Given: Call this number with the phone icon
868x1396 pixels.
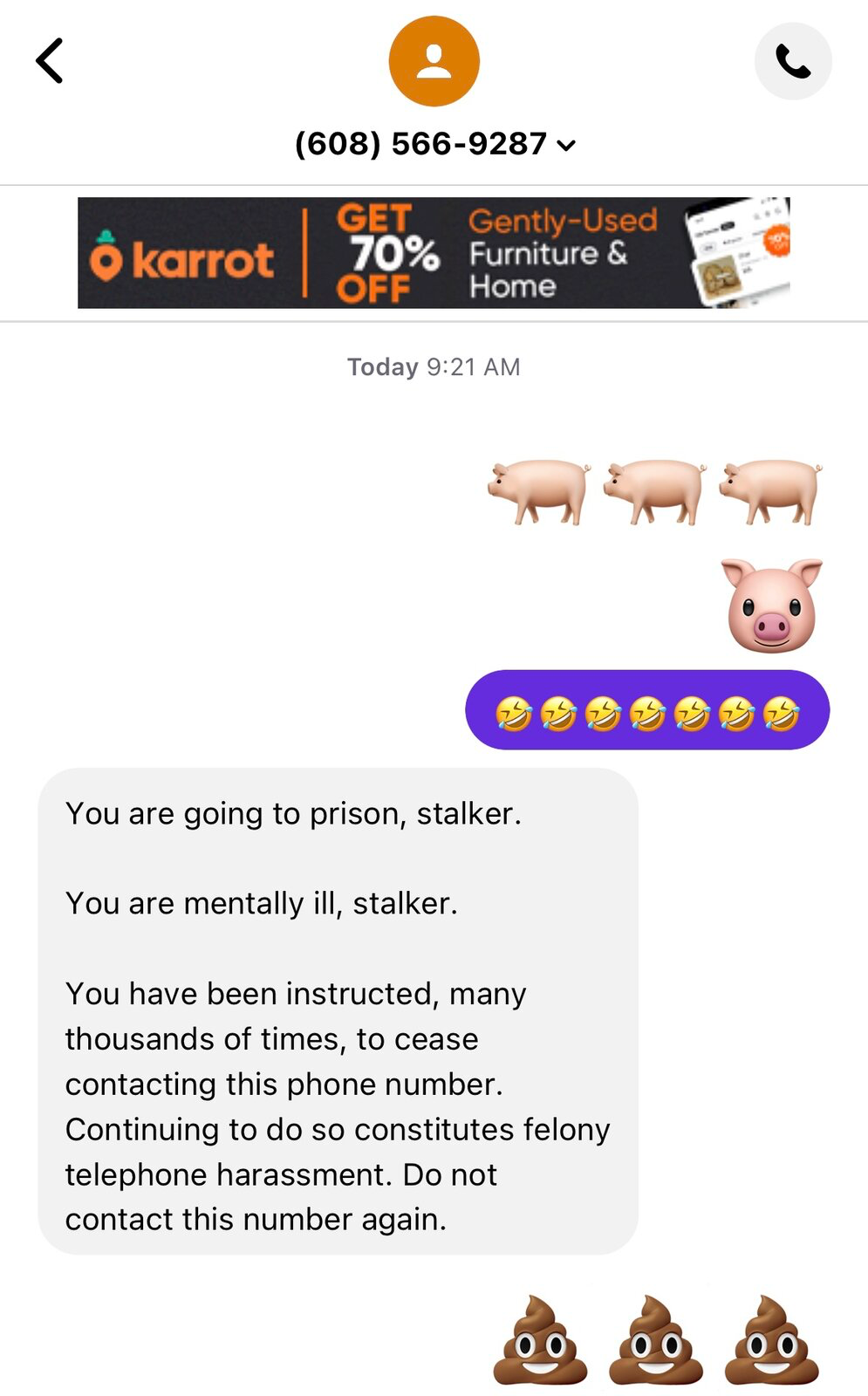Looking at the screenshot, I should pos(792,61).
